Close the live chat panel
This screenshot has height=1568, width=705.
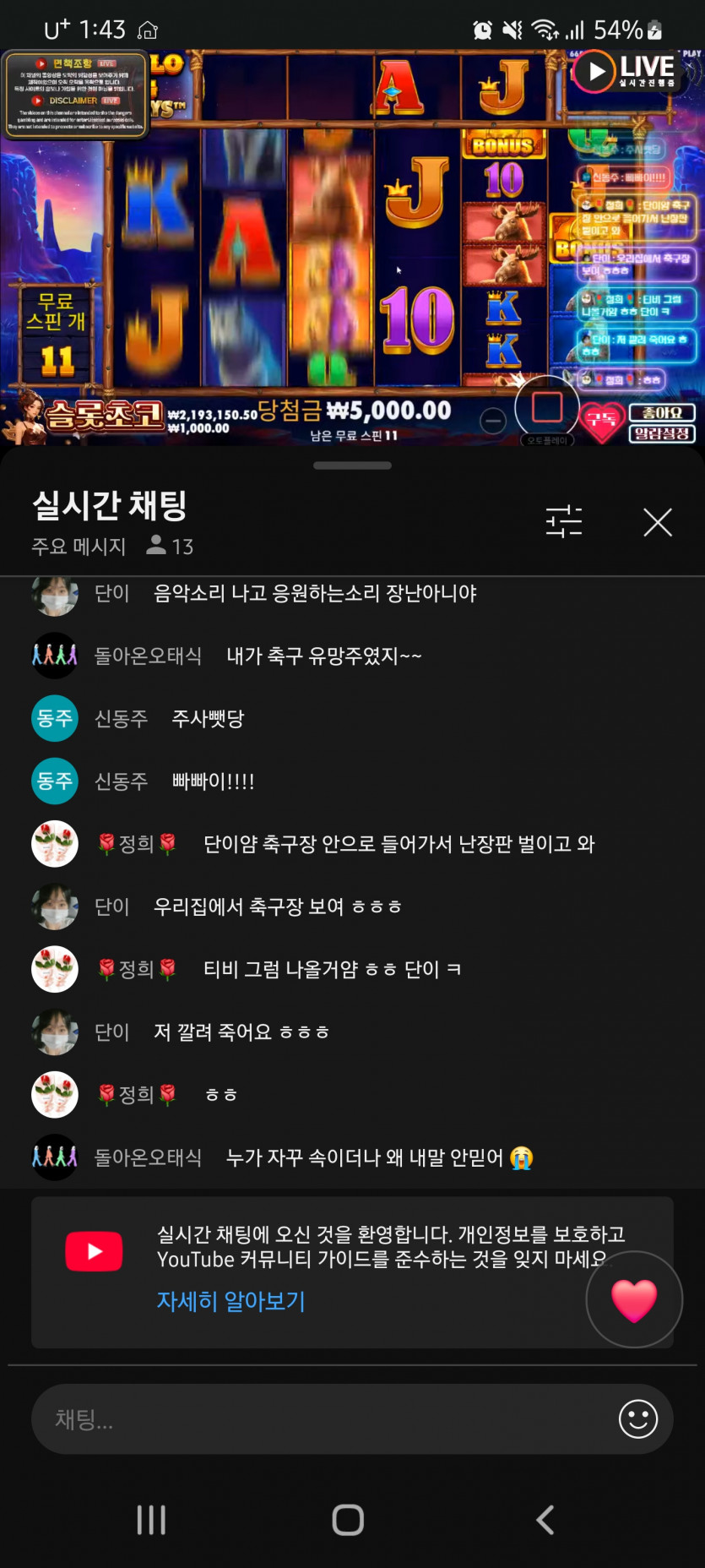(657, 522)
